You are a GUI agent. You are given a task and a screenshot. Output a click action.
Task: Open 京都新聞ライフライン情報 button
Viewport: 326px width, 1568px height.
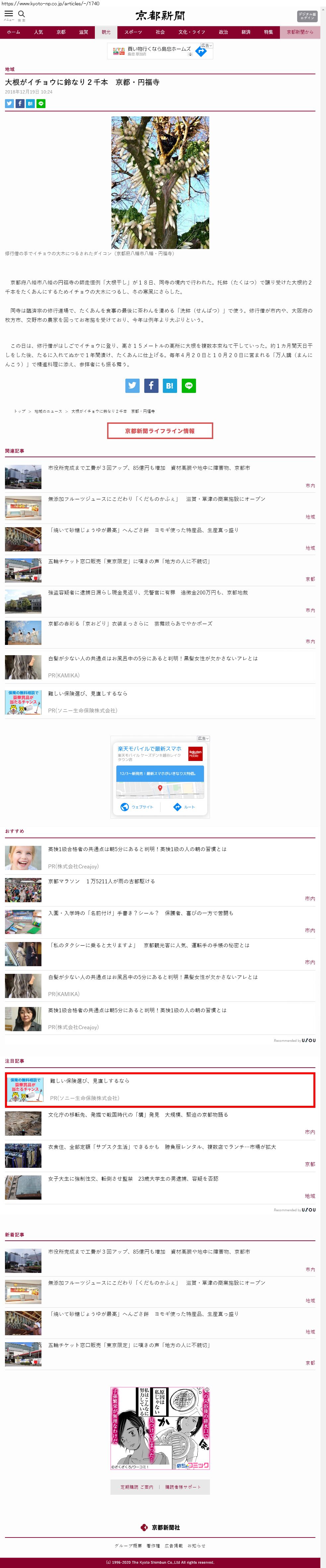160,431
